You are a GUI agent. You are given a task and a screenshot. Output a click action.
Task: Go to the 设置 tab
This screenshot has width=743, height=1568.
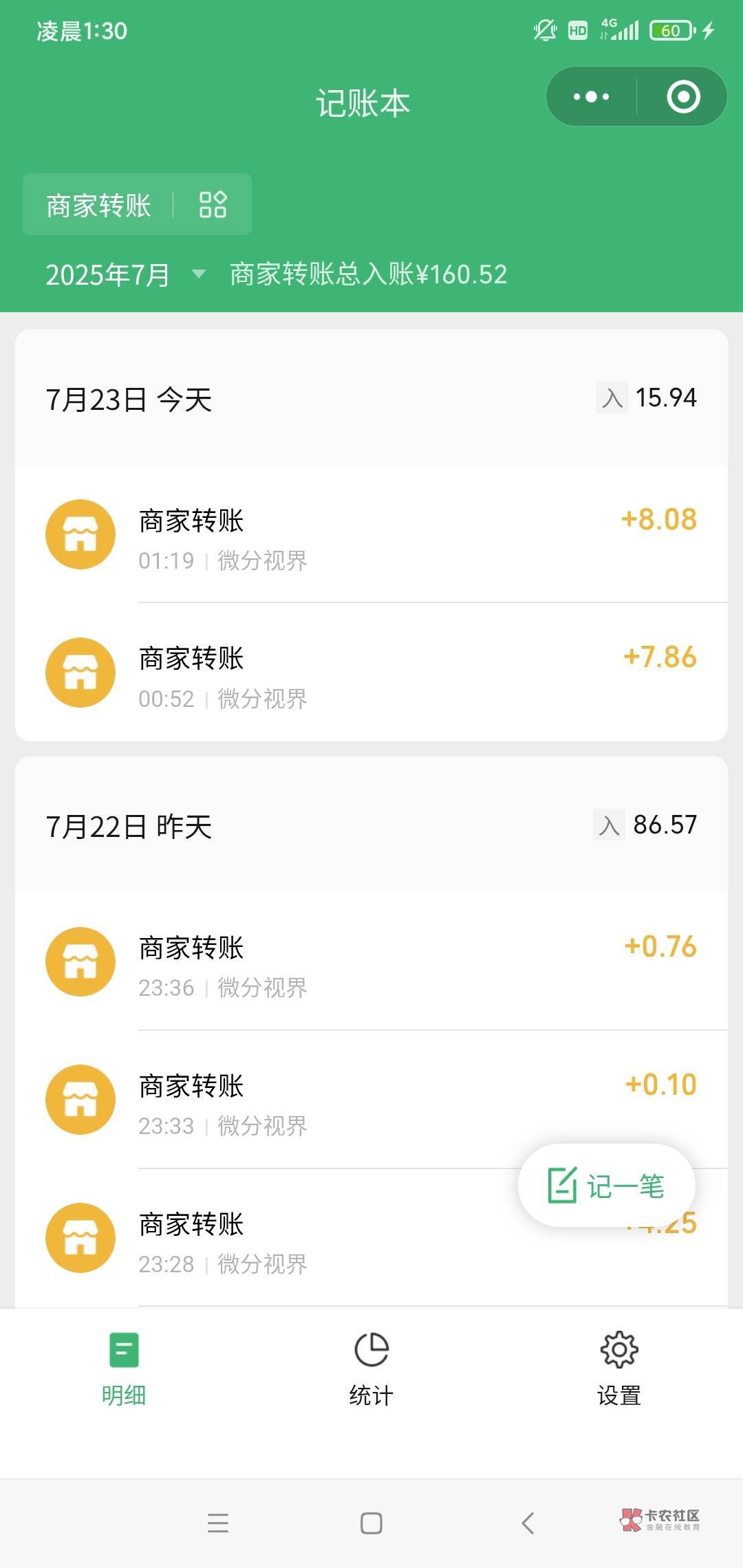619,1369
